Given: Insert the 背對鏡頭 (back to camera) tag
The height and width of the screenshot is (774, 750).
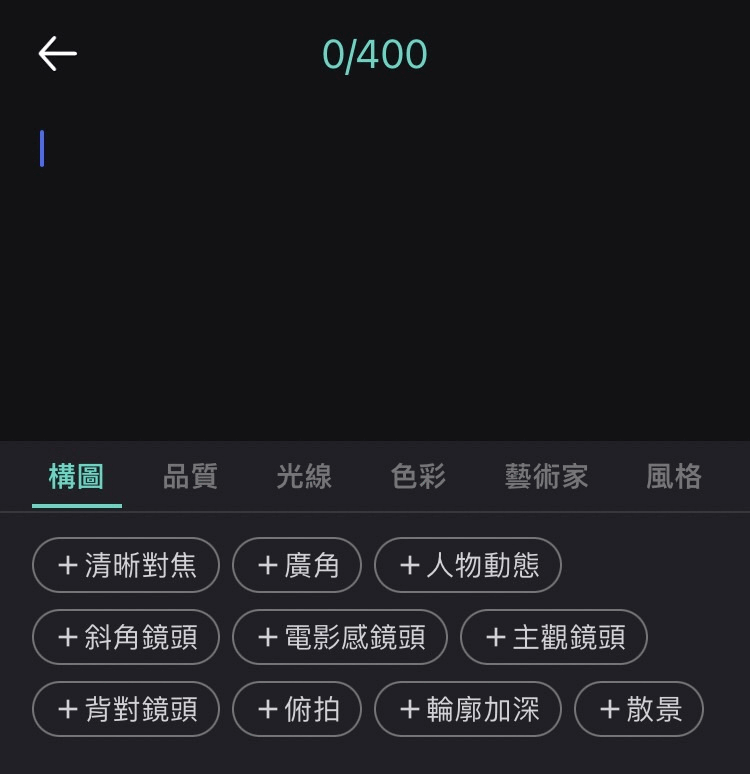Looking at the screenshot, I should (125, 709).
